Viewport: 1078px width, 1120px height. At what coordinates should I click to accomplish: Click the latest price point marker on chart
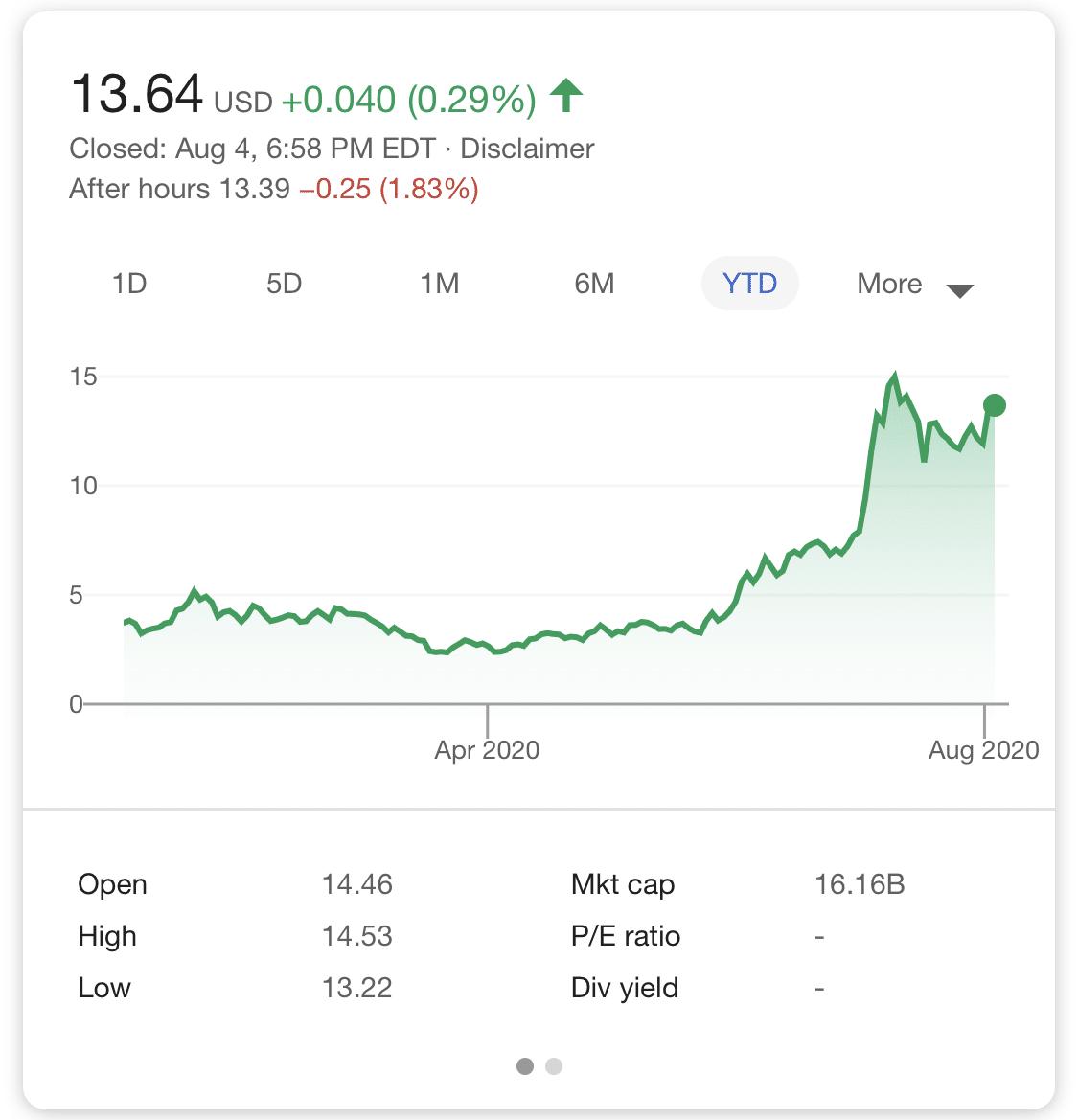(x=994, y=406)
